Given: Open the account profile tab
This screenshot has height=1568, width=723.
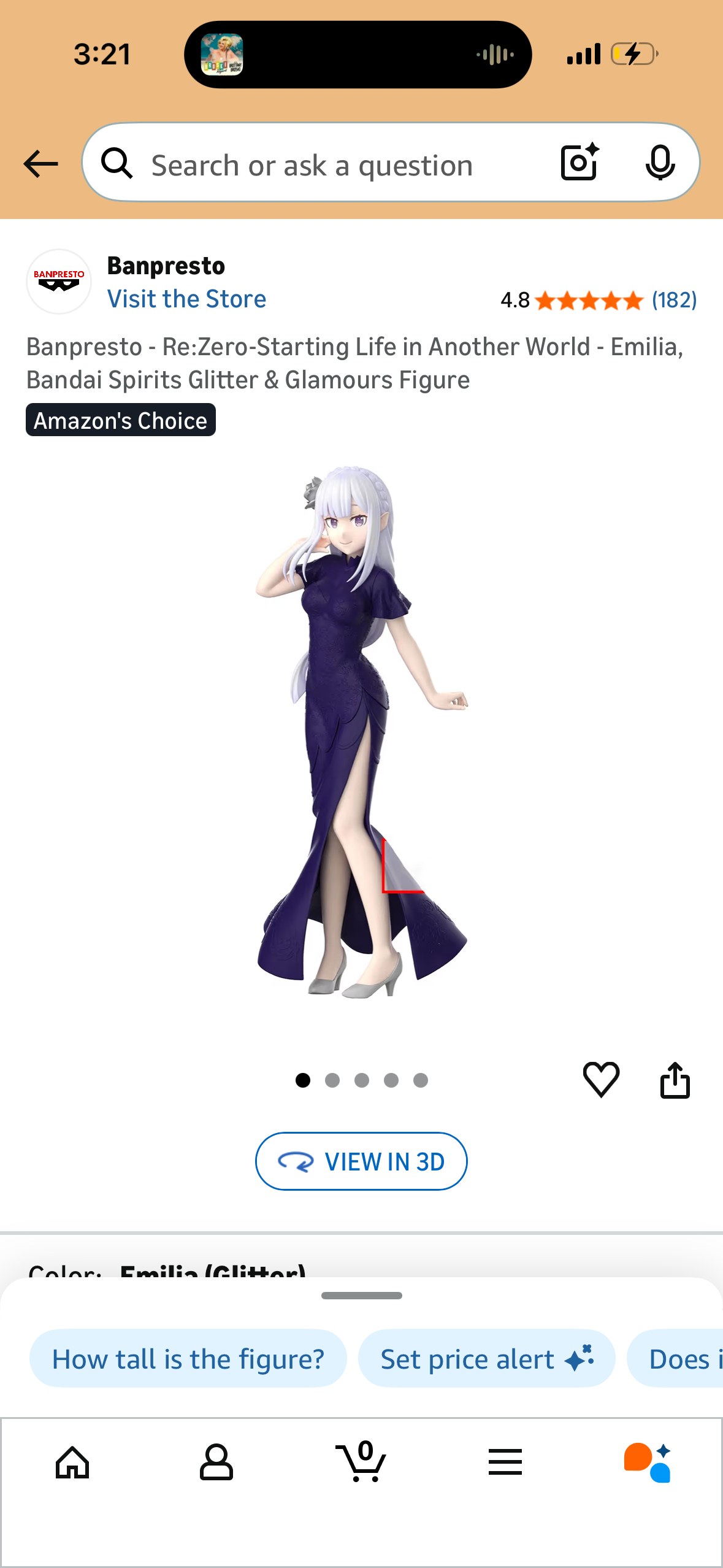Looking at the screenshot, I should tap(216, 1462).
